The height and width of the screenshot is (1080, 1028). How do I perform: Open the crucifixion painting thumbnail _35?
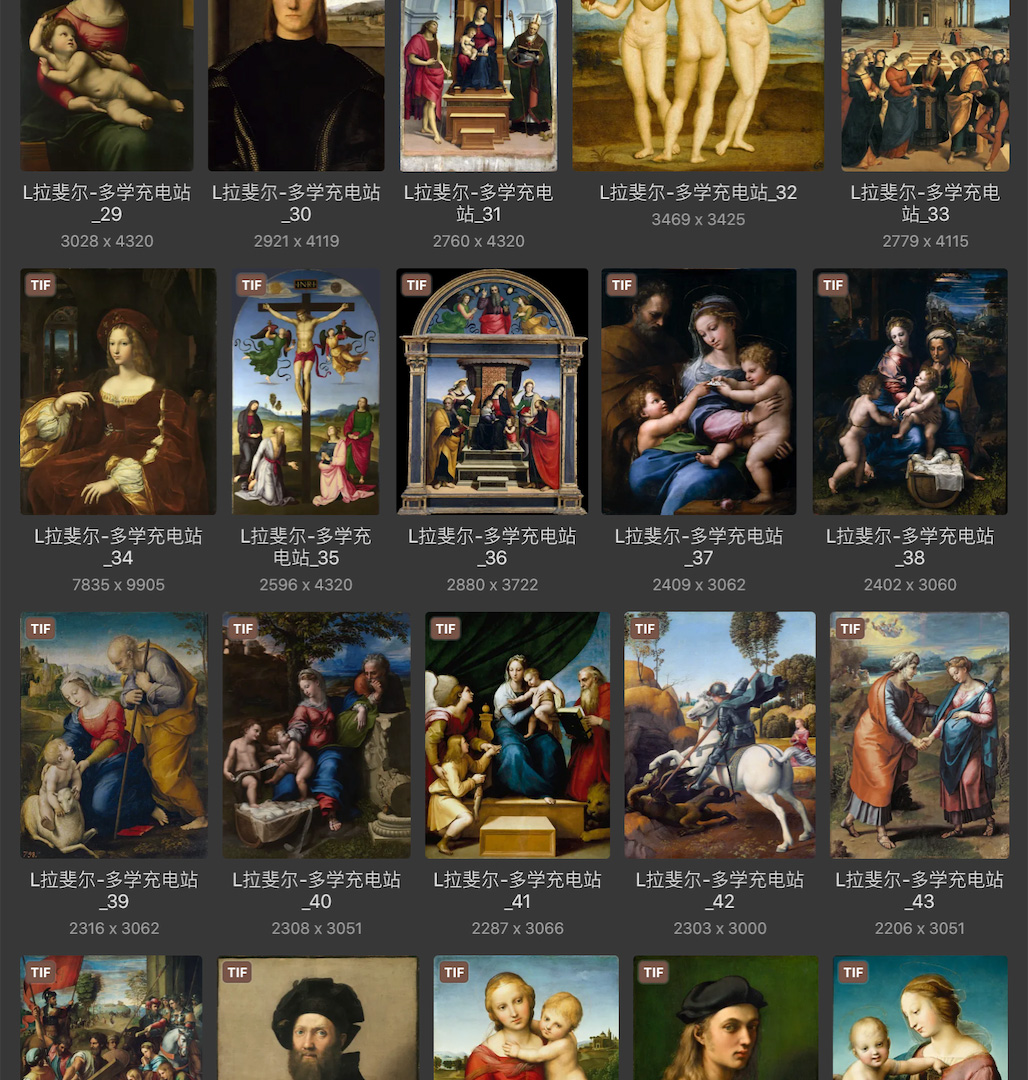tap(305, 390)
